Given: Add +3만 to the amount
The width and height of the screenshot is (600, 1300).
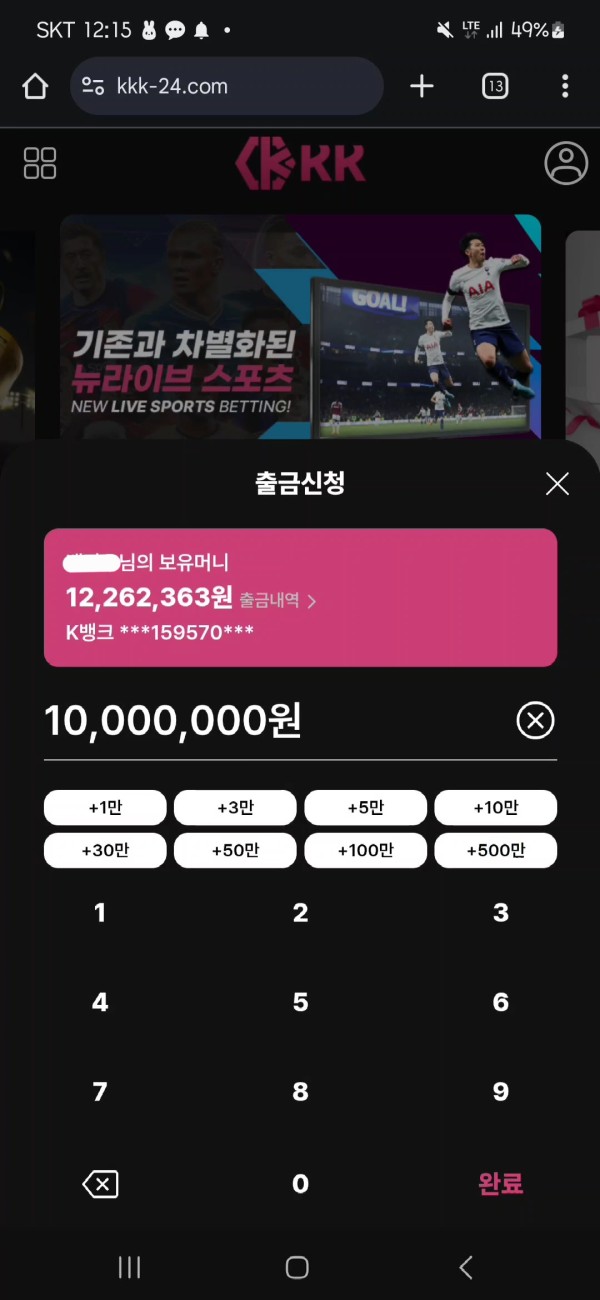Looking at the screenshot, I should [x=235, y=808].
